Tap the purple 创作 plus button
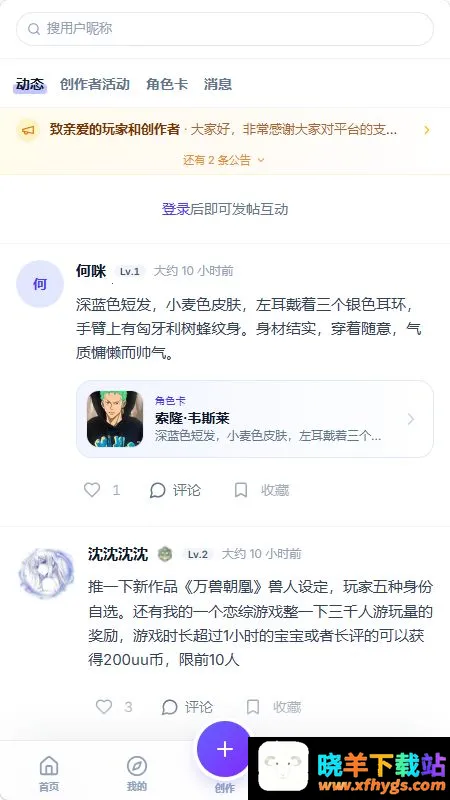Screen dimensions: 450x800 224,750
